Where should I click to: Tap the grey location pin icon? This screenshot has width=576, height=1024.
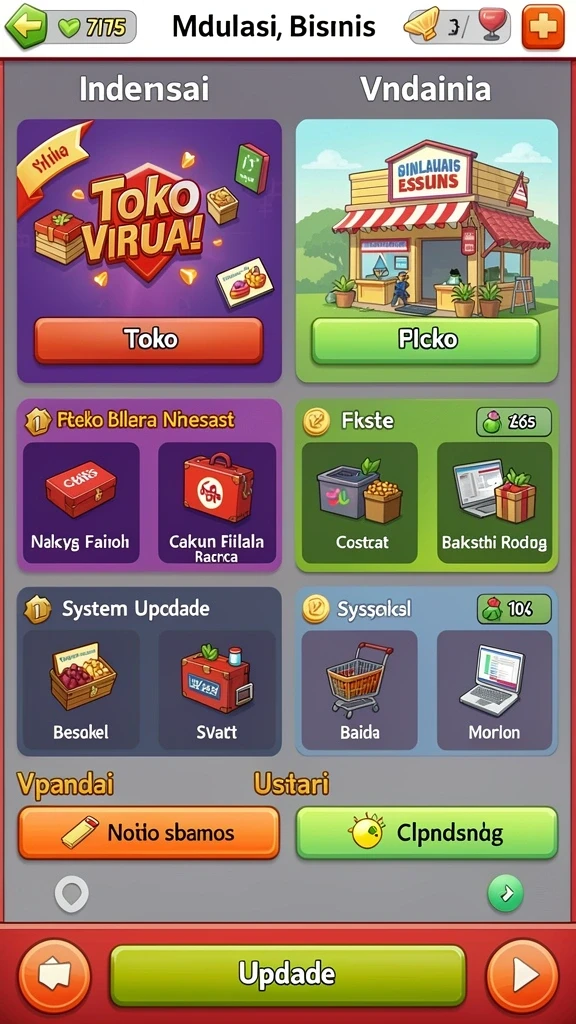(71, 894)
